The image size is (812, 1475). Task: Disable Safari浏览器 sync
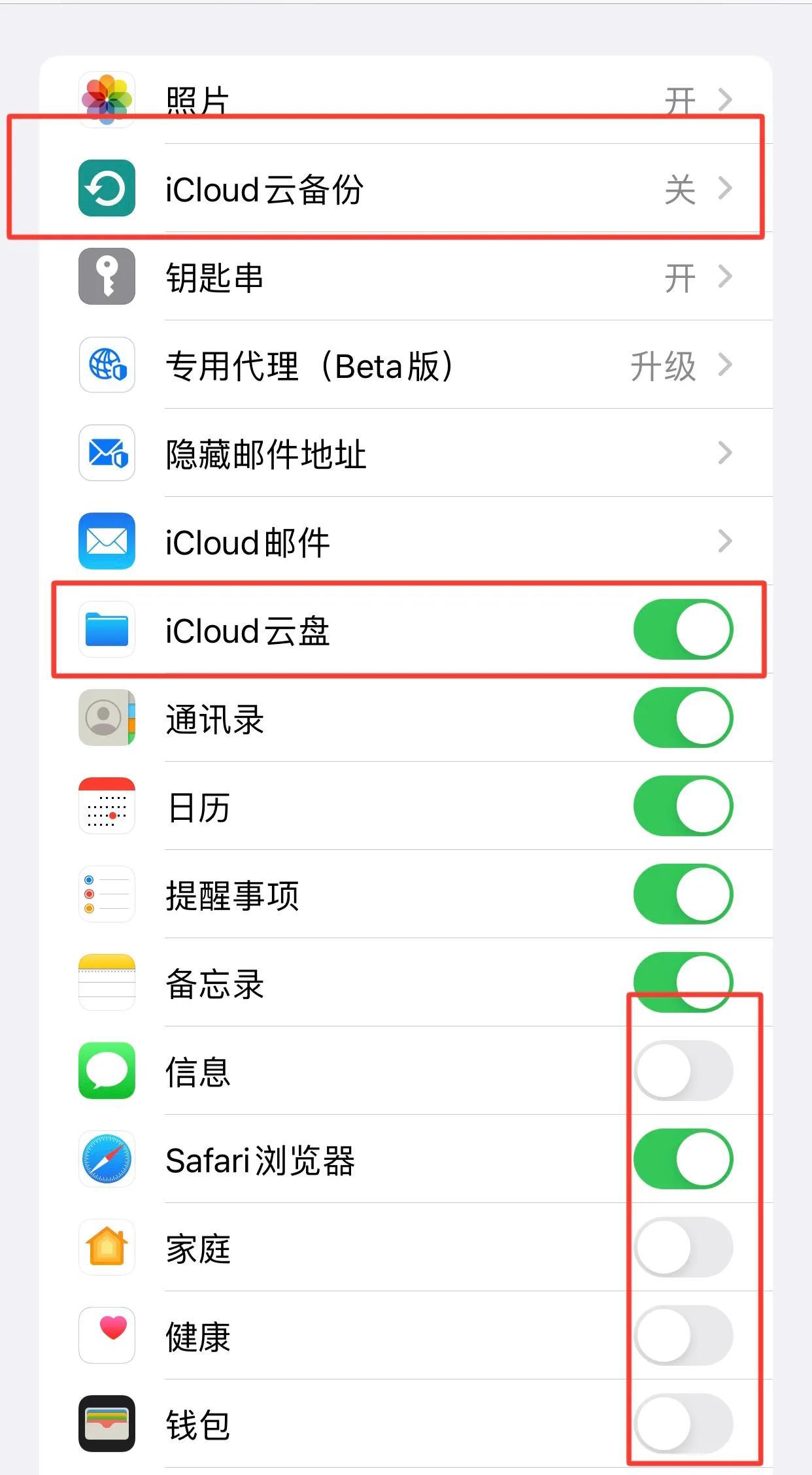coord(683,1159)
